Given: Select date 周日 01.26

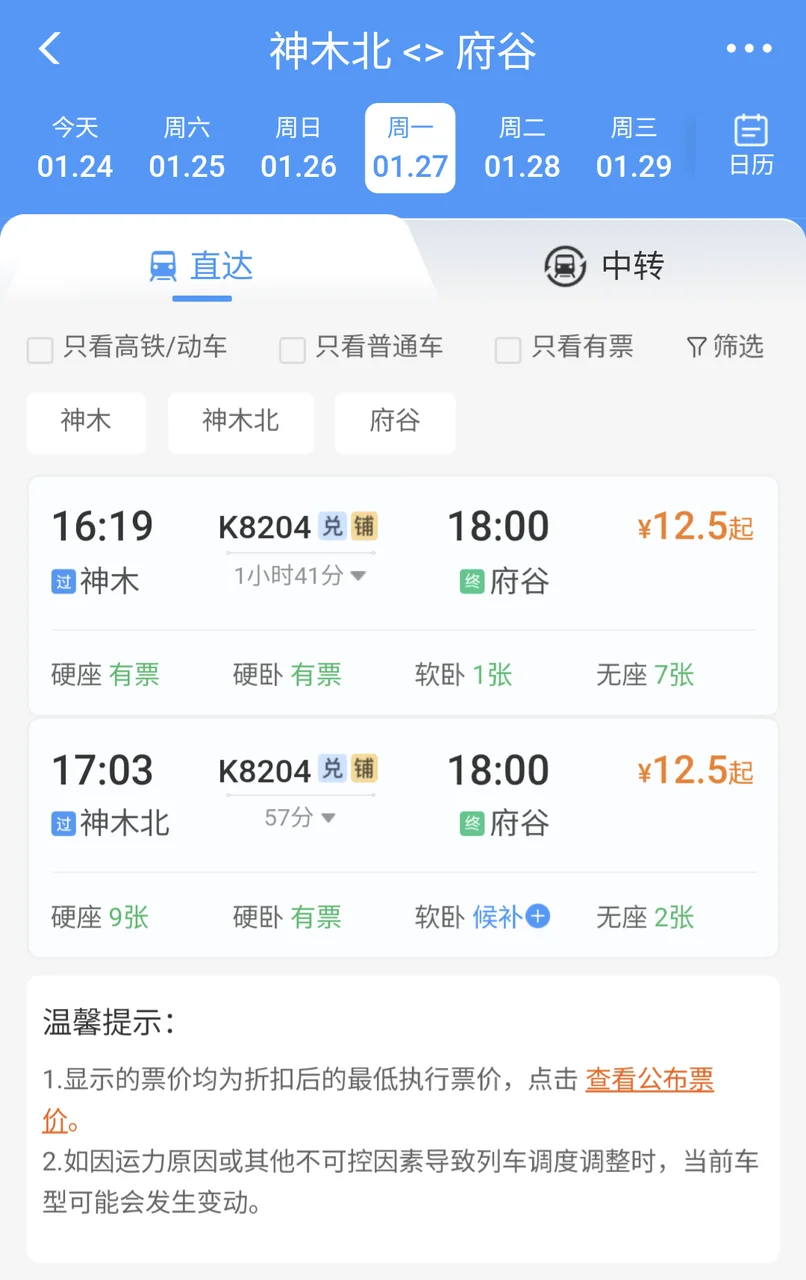Looking at the screenshot, I should [298, 148].
